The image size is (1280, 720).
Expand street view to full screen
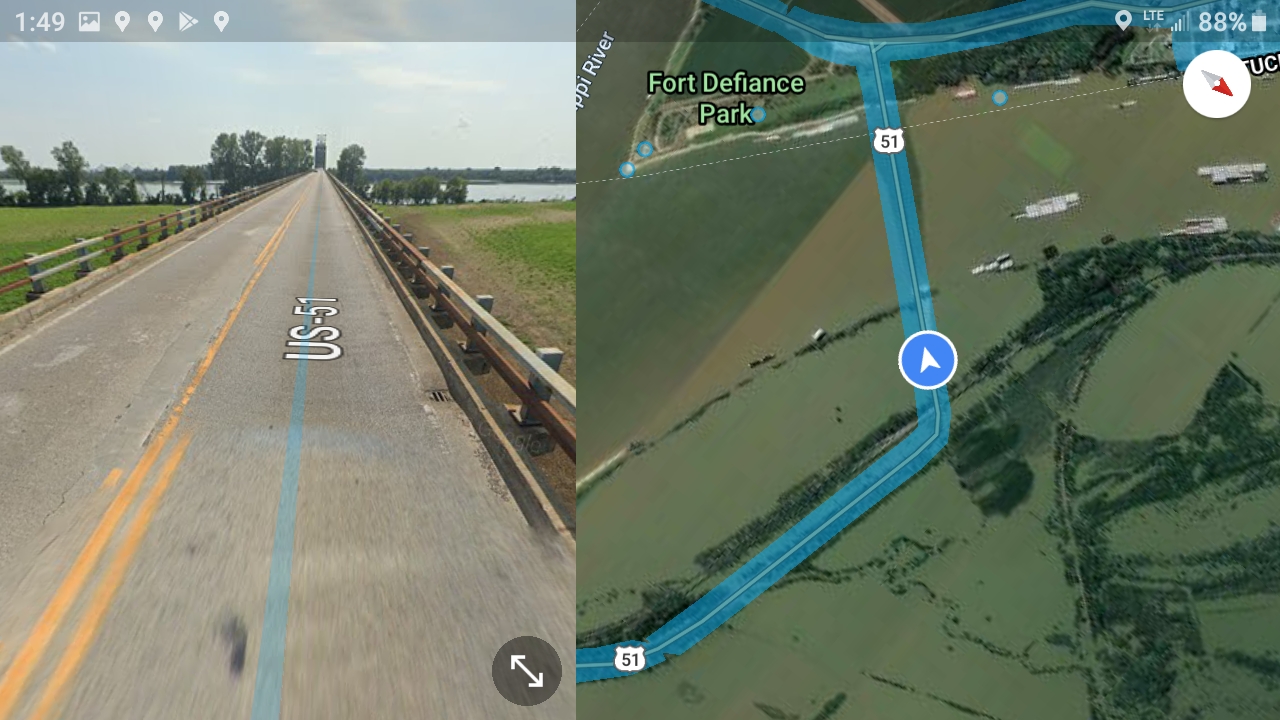tap(526, 671)
